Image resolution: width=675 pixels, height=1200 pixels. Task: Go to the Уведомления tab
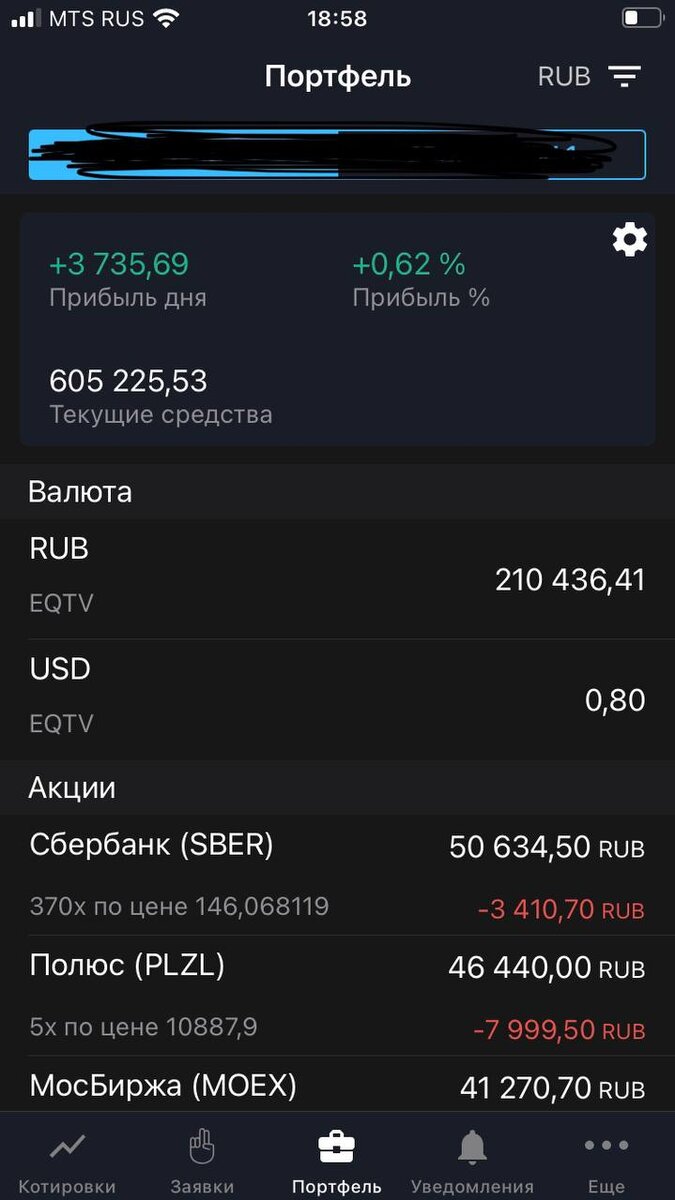coord(472,1161)
